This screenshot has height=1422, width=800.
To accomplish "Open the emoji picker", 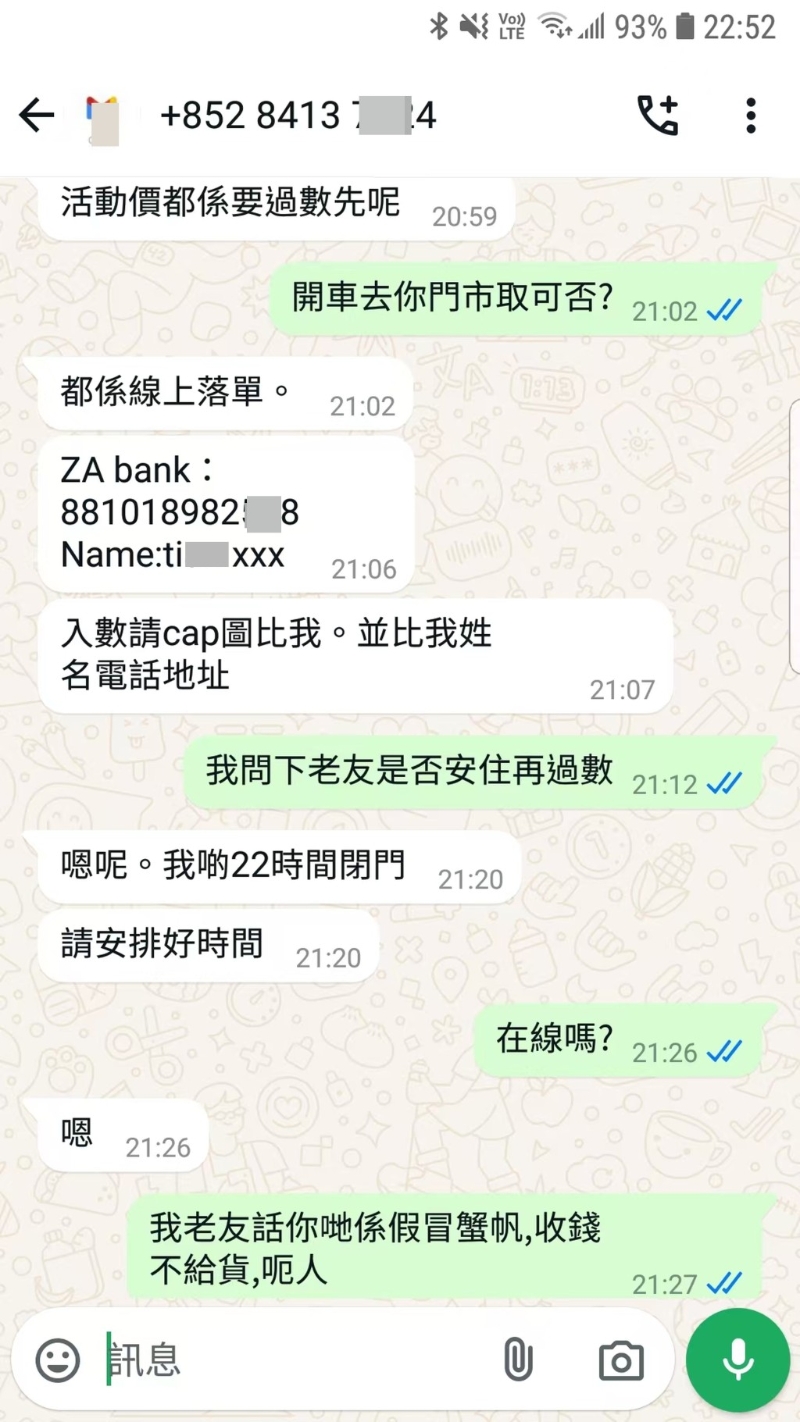I will [58, 1360].
